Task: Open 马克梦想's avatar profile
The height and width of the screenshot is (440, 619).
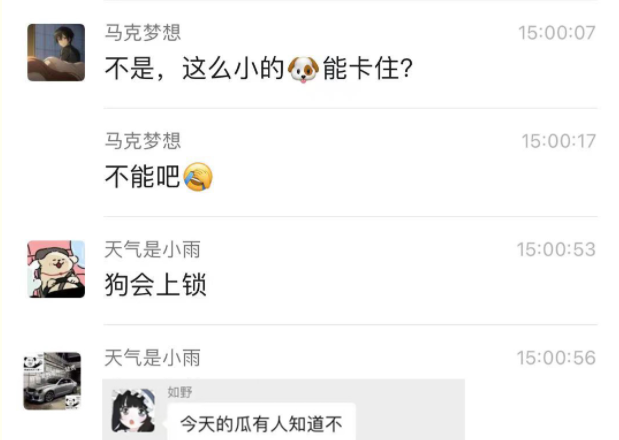Action: pos(56,52)
